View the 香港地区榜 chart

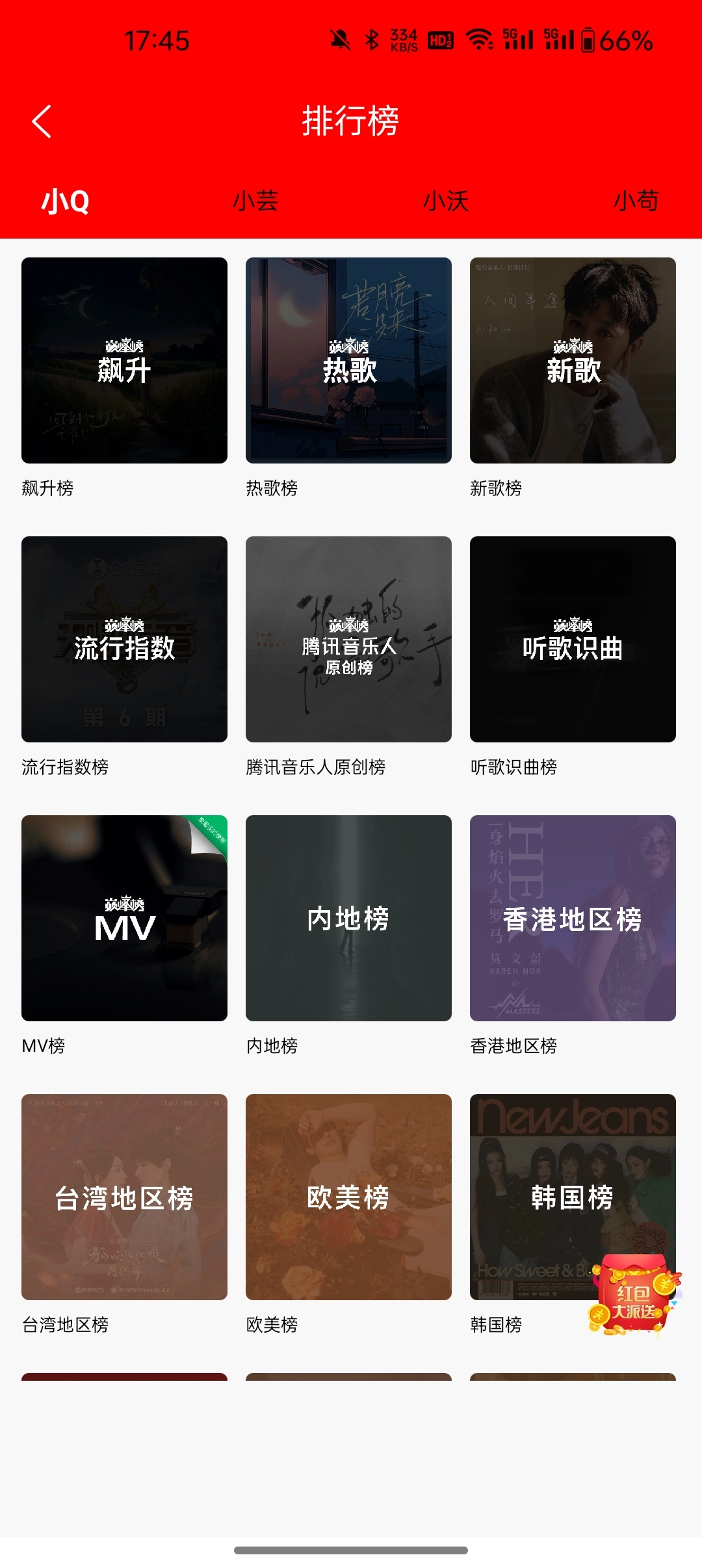click(573, 918)
